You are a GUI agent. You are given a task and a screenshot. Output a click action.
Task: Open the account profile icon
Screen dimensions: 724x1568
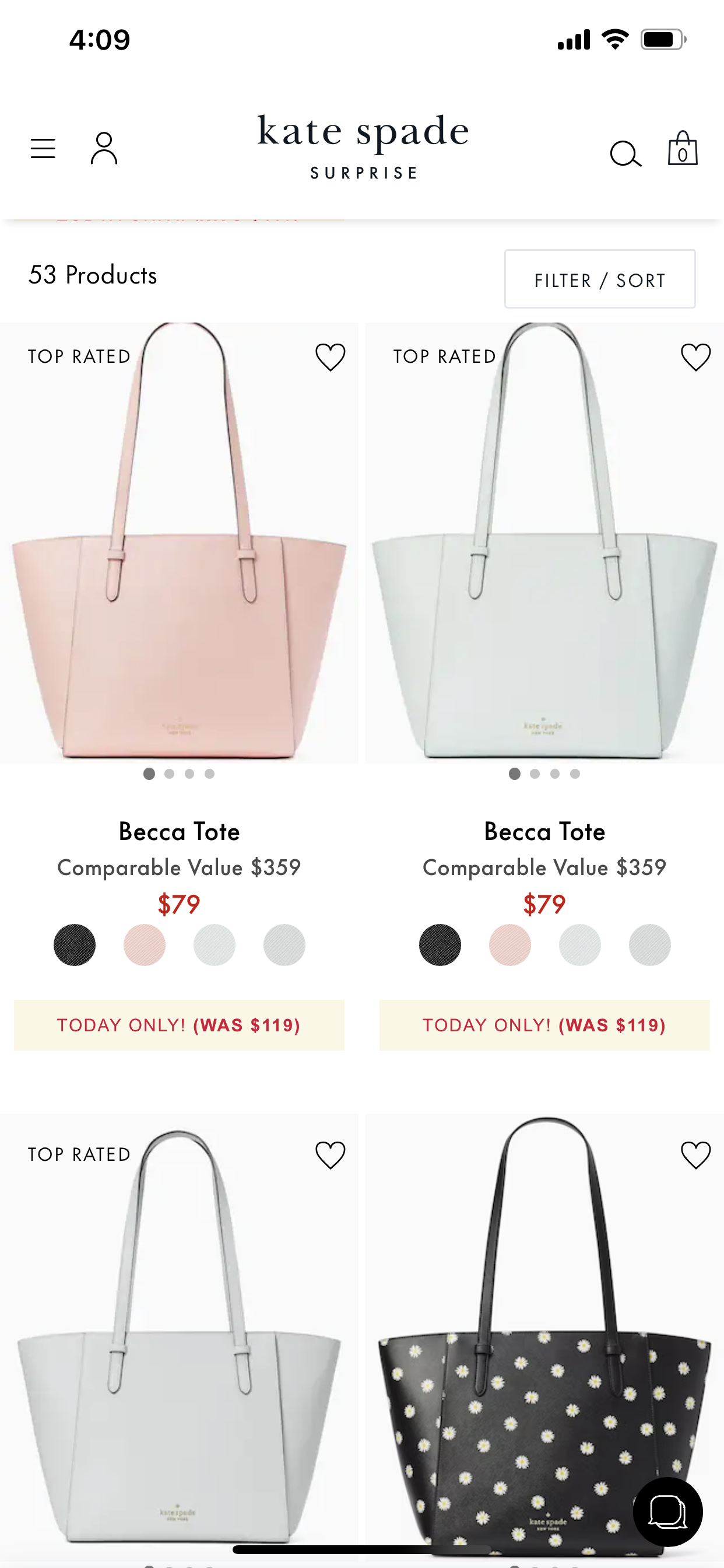pyautogui.click(x=104, y=149)
